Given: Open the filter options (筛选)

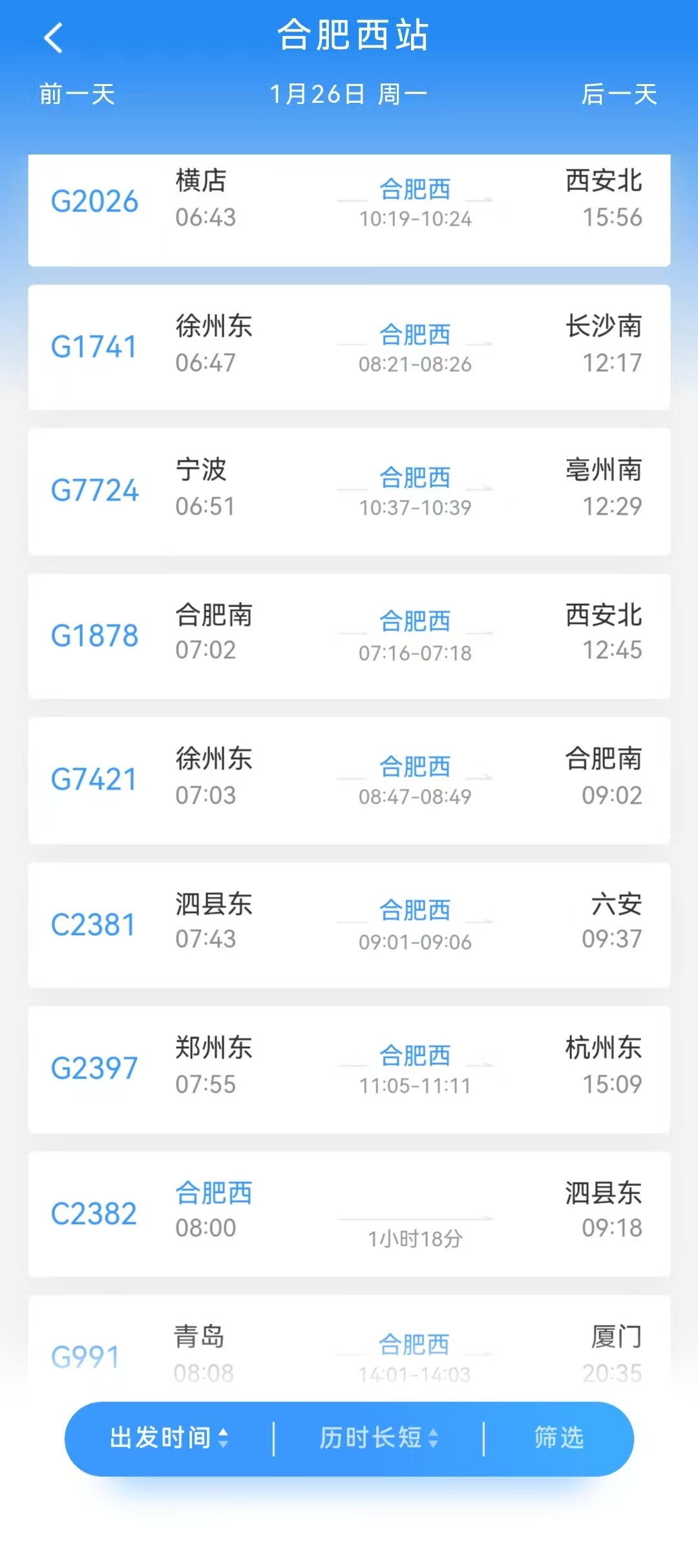Looking at the screenshot, I should pyautogui.click(x=559, y=1438).
